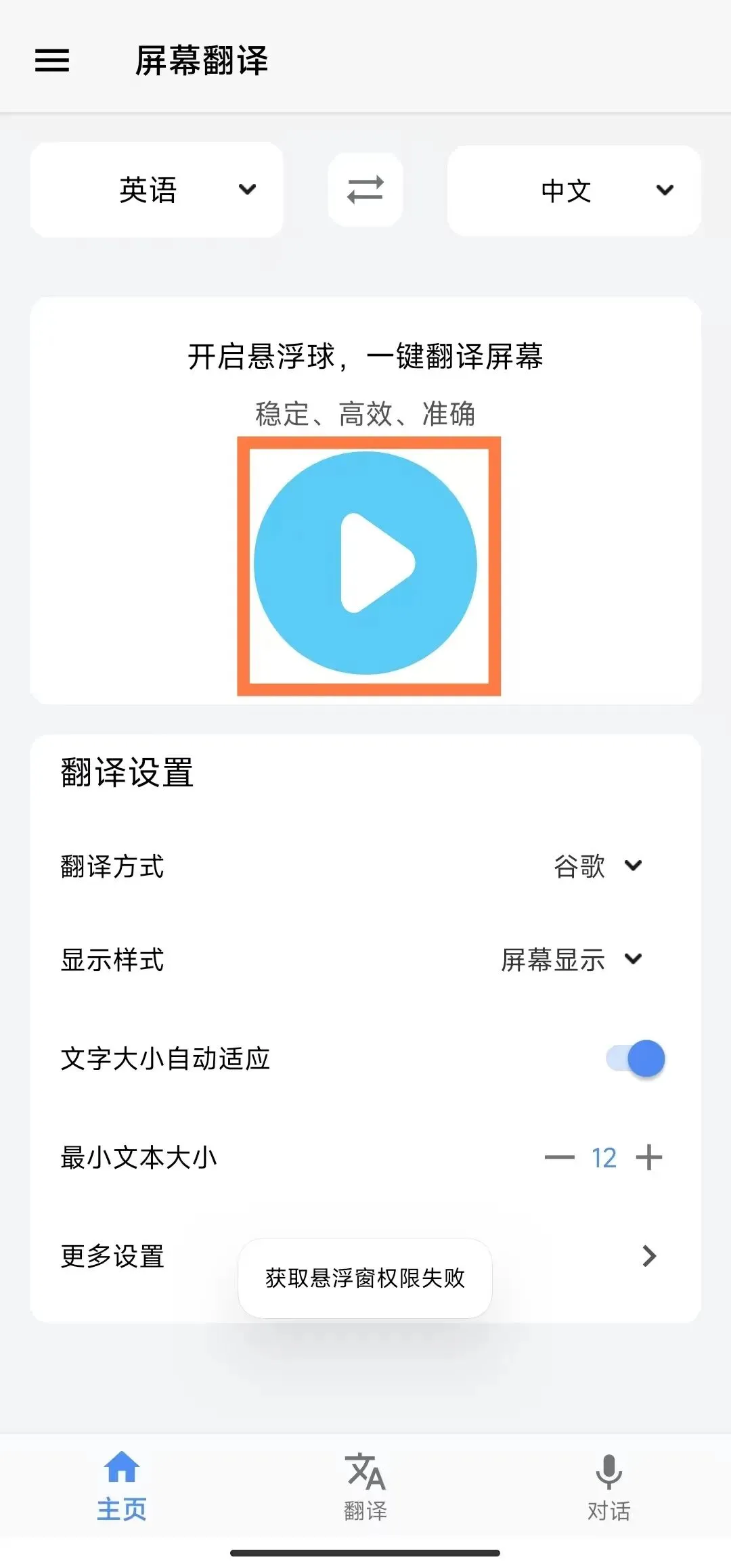
Task: Swap the source and target languages
Action: pyautogui.click(x=365, y=190)
